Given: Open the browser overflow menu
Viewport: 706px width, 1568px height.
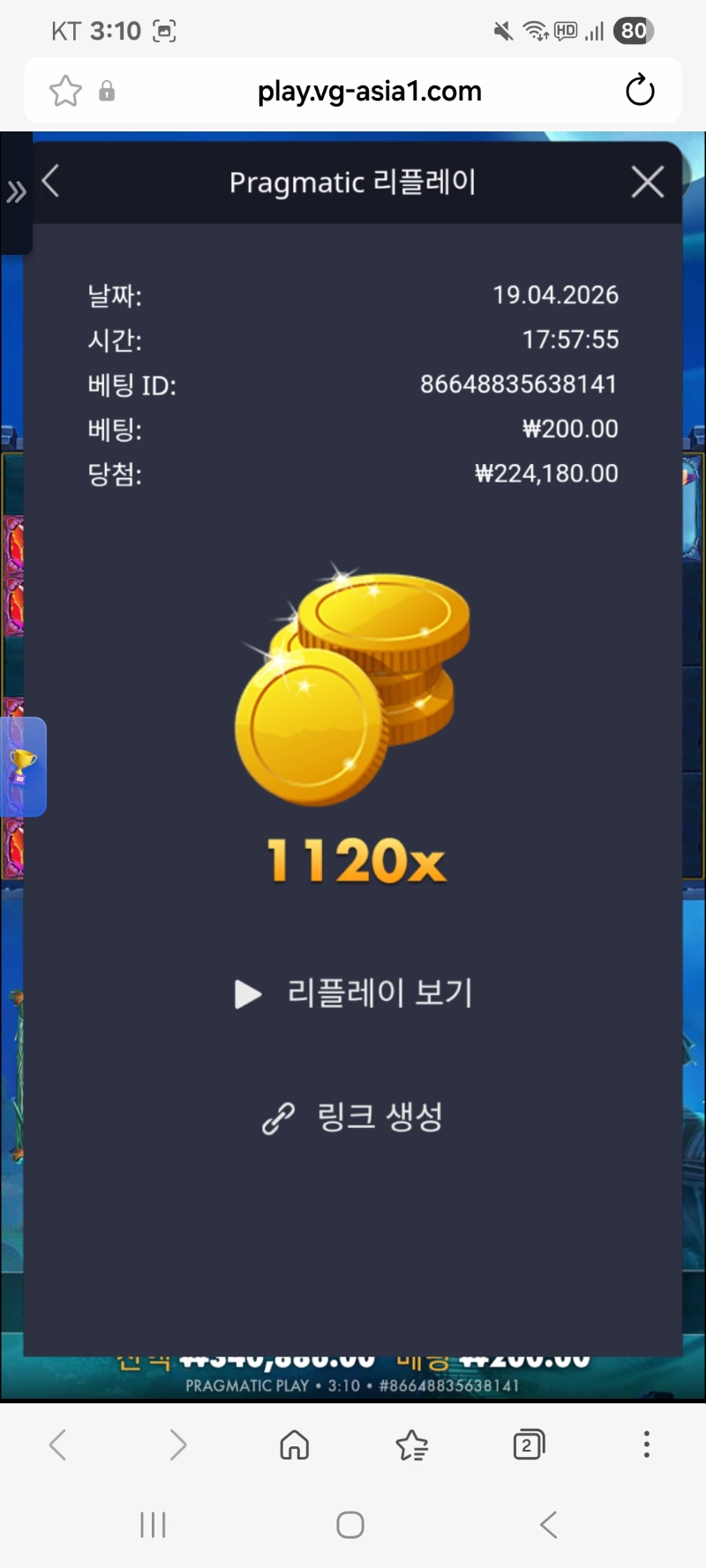Looking at the screenshot, I should [647, 1445].
